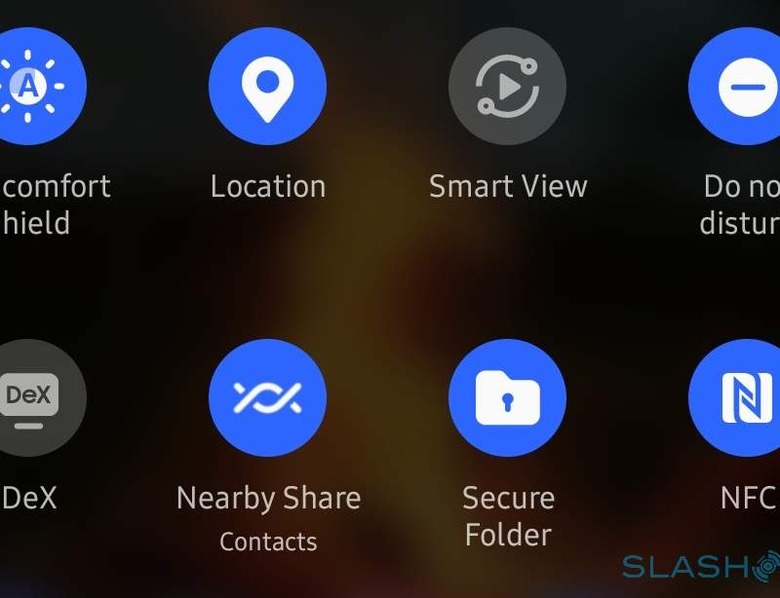Switch off NFC

click(x=740, y=397)
